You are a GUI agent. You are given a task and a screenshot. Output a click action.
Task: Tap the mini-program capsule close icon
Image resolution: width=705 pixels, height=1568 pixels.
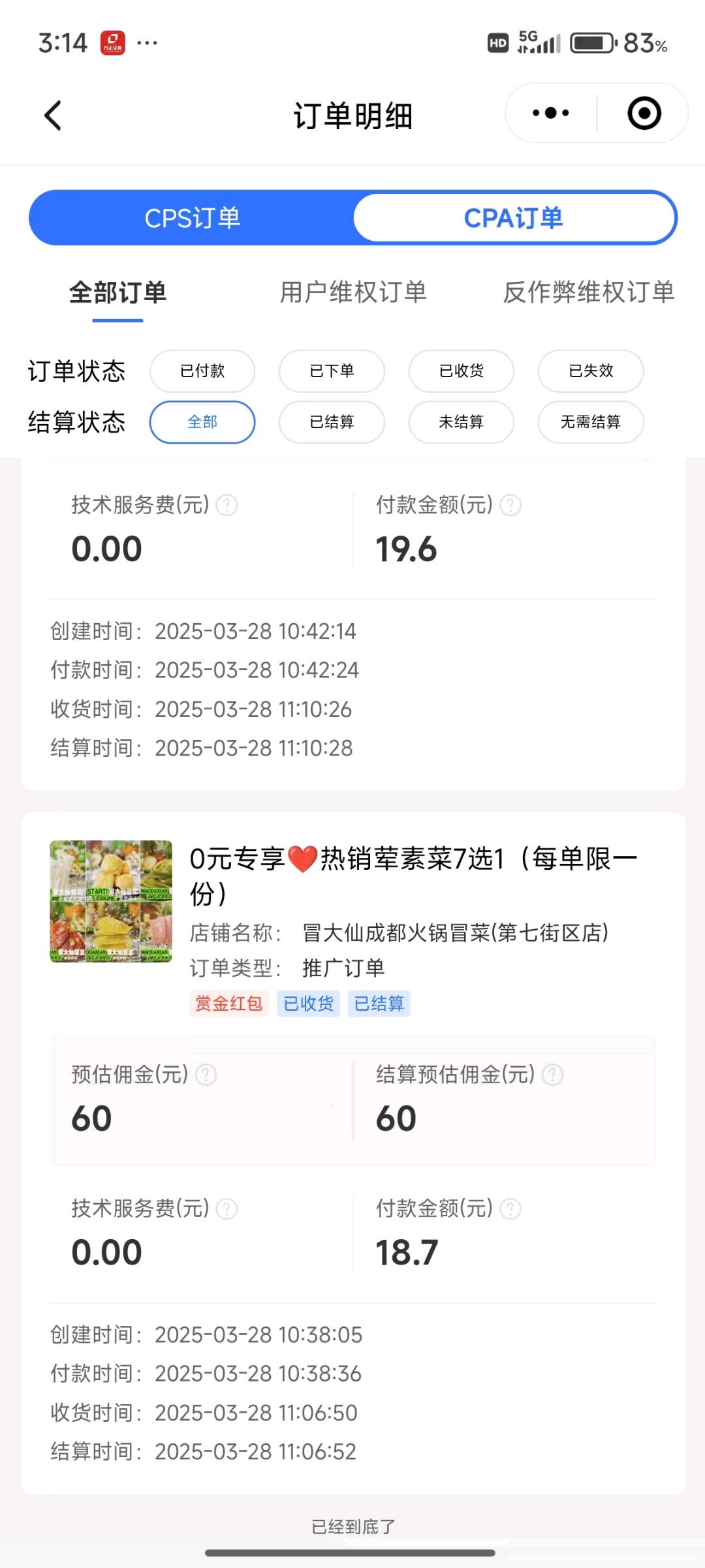pos(643,112)
